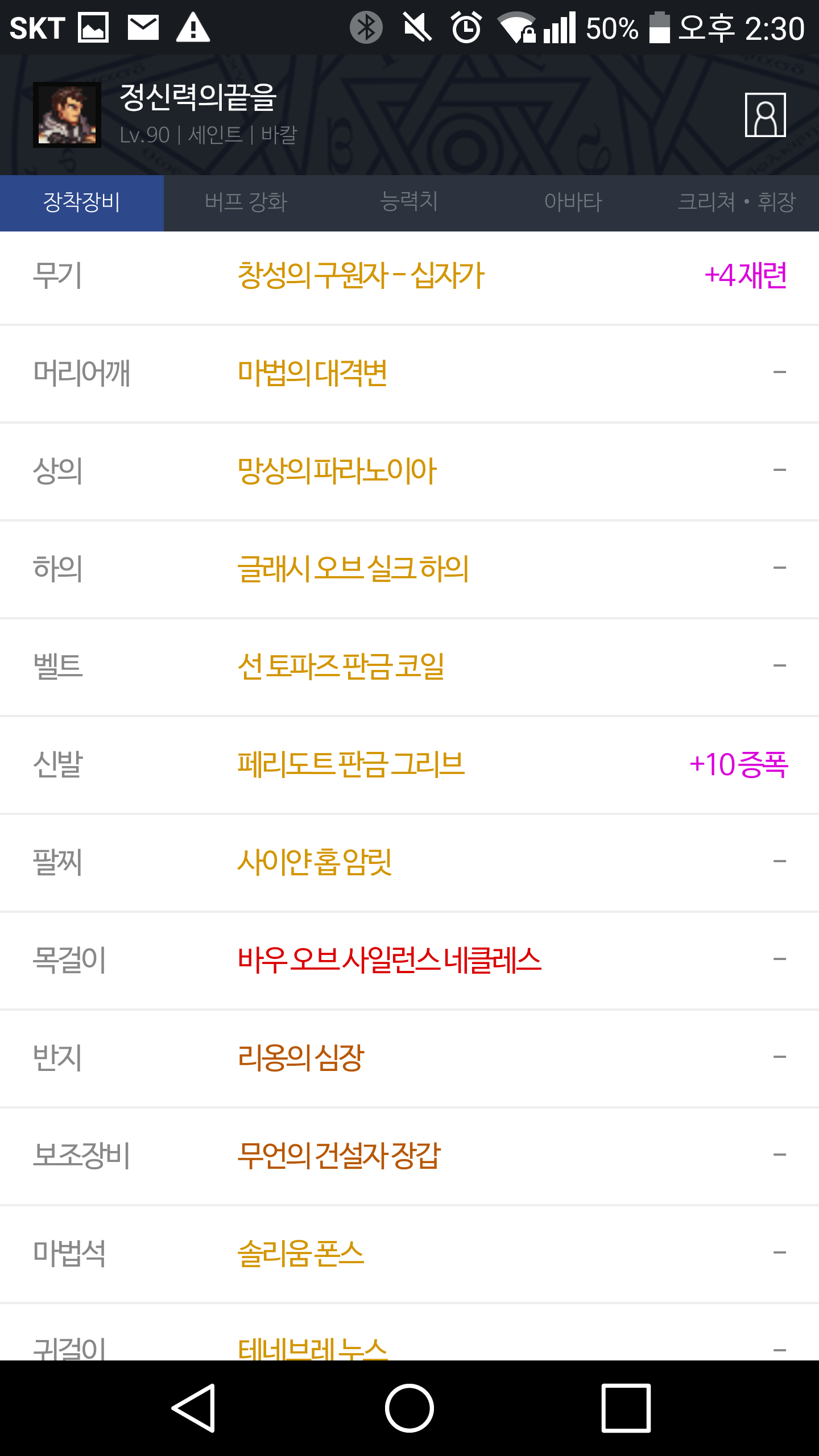Viewport: 819px width, 1456px height.
Task: Open weapon item 창성의 구원자 - 십자가
Action: 361,276
